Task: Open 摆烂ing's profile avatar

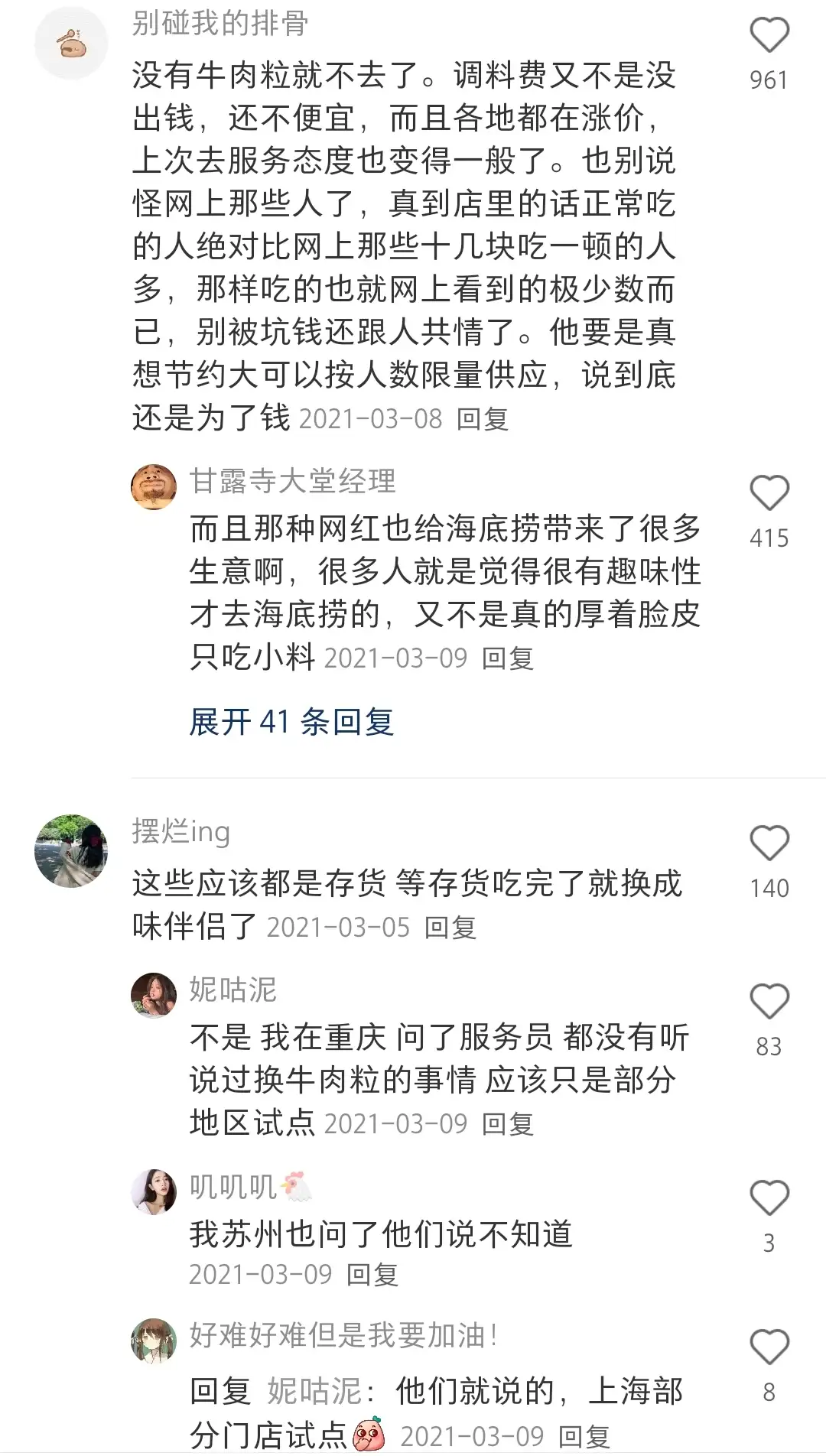Action: pos(72,850)
